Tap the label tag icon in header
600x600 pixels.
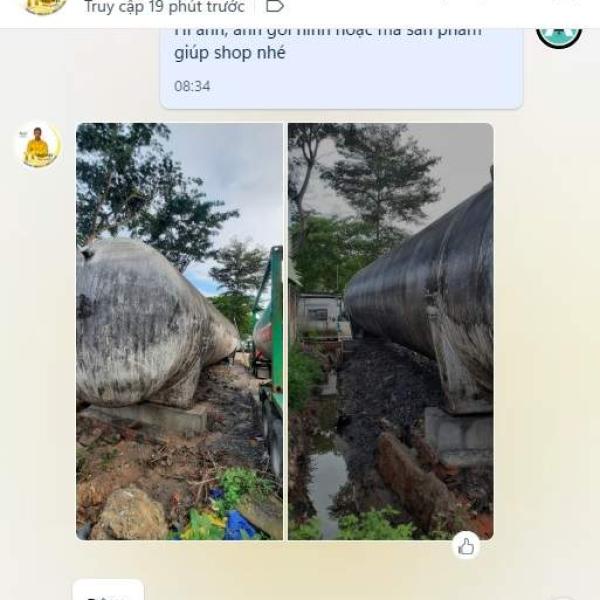tap(274, 6)
